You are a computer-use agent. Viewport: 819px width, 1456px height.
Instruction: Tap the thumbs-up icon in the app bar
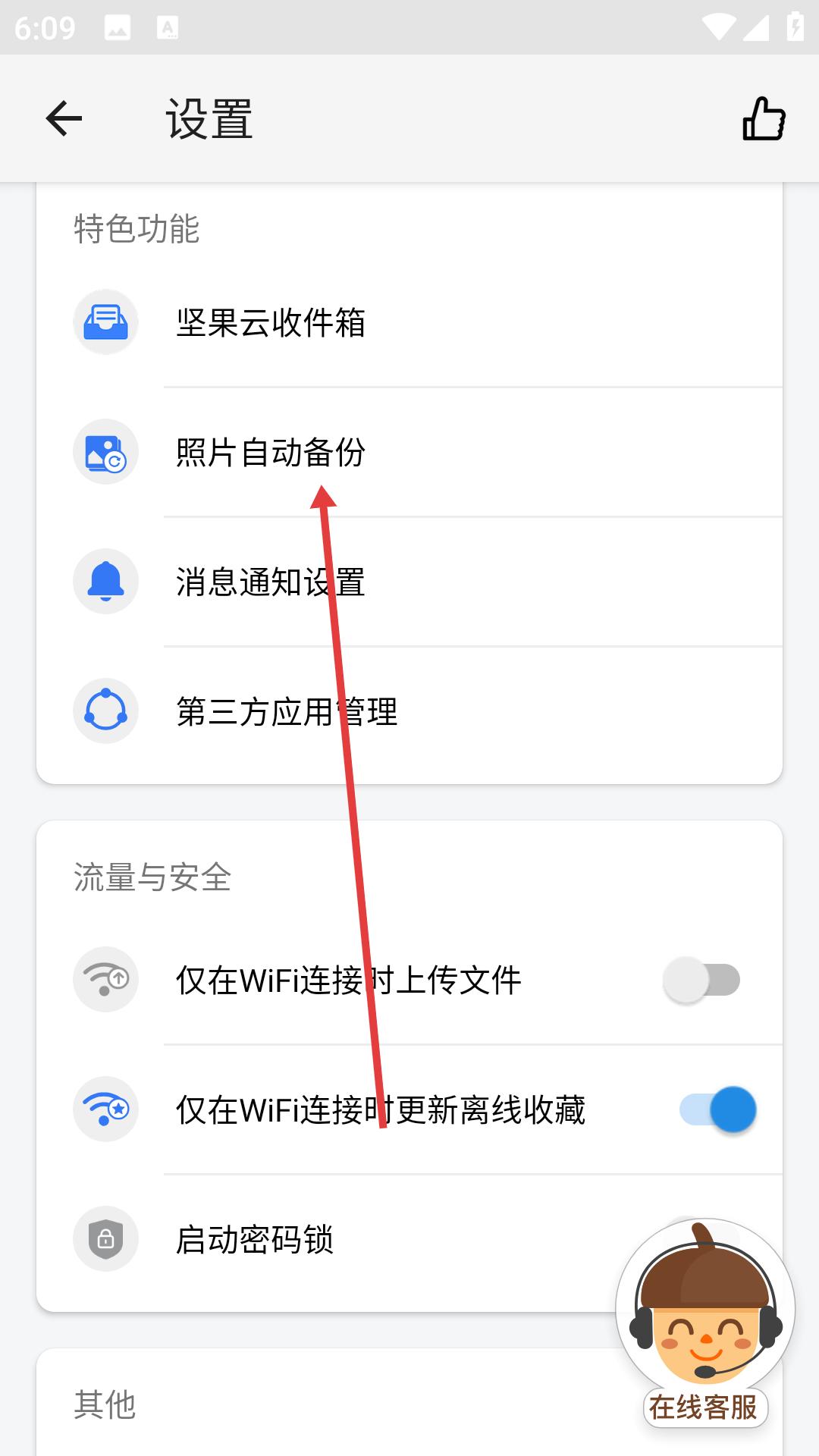coord(763,118)
